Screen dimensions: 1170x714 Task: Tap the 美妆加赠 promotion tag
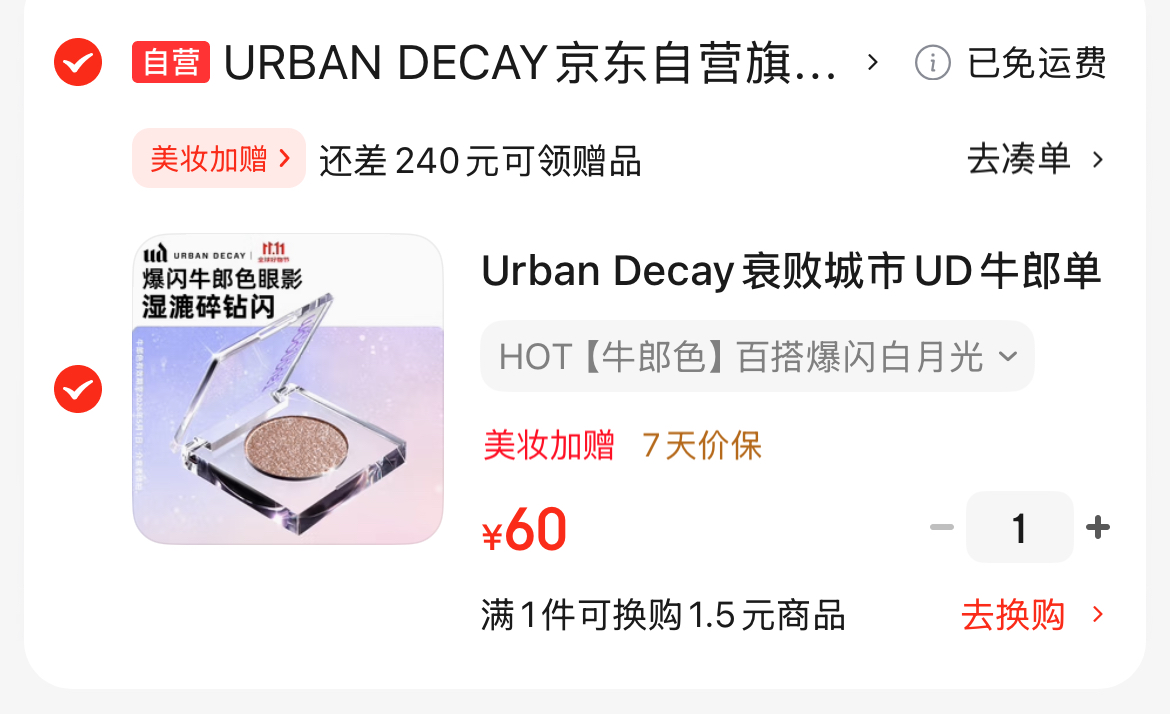[x=218, y=158]
